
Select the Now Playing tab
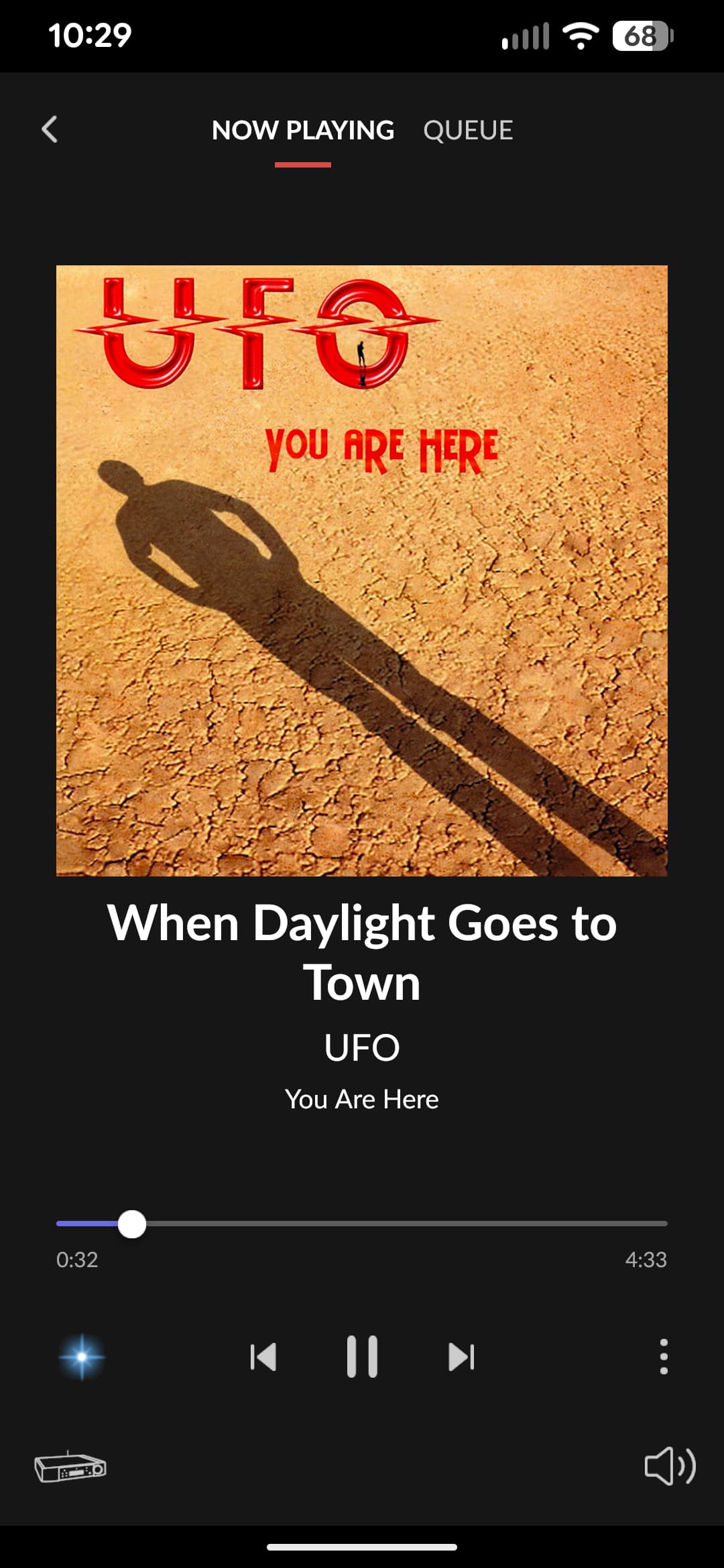click(303, 130)
